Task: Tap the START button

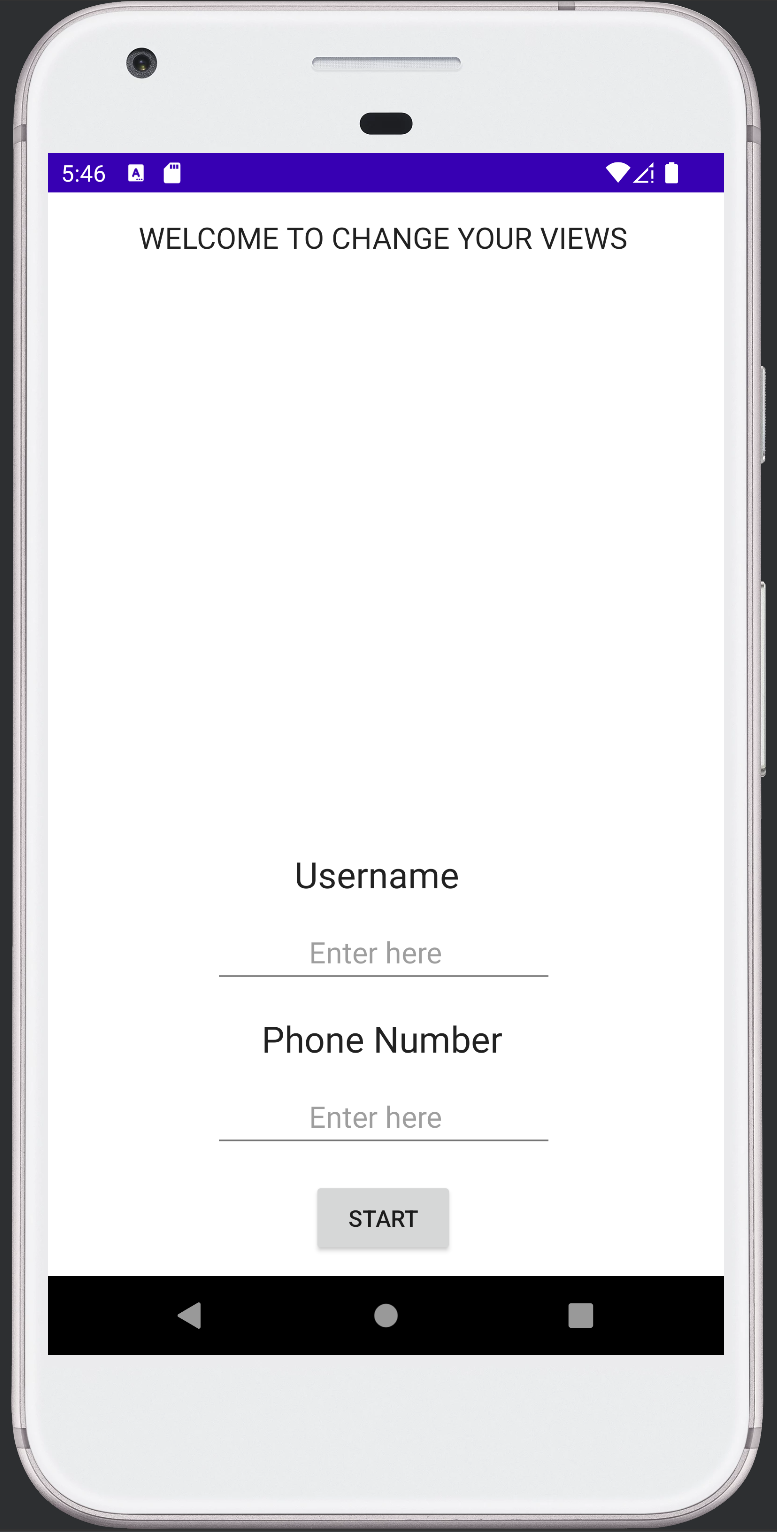Action: 383,1218
